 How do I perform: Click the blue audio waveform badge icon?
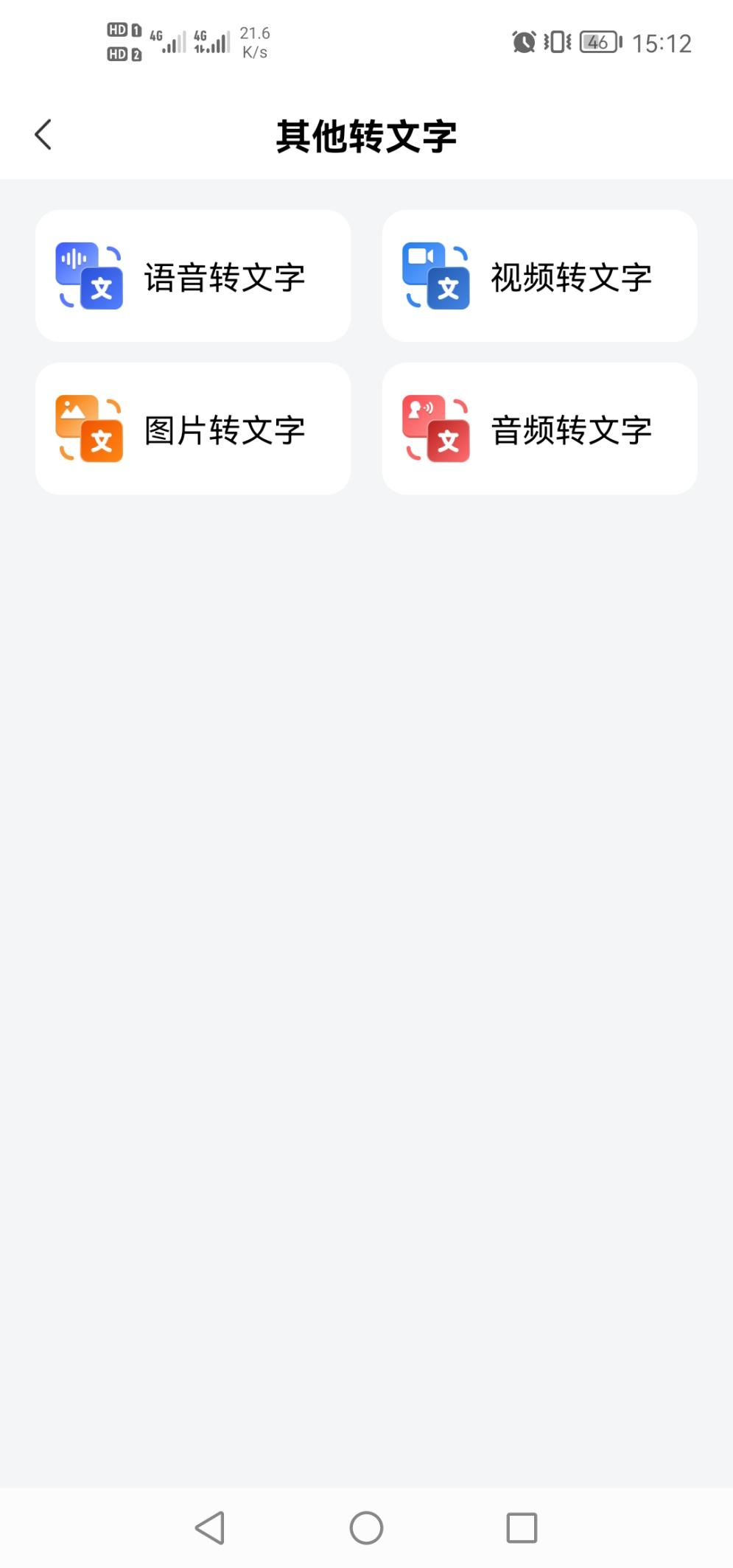tap(76, 259)
